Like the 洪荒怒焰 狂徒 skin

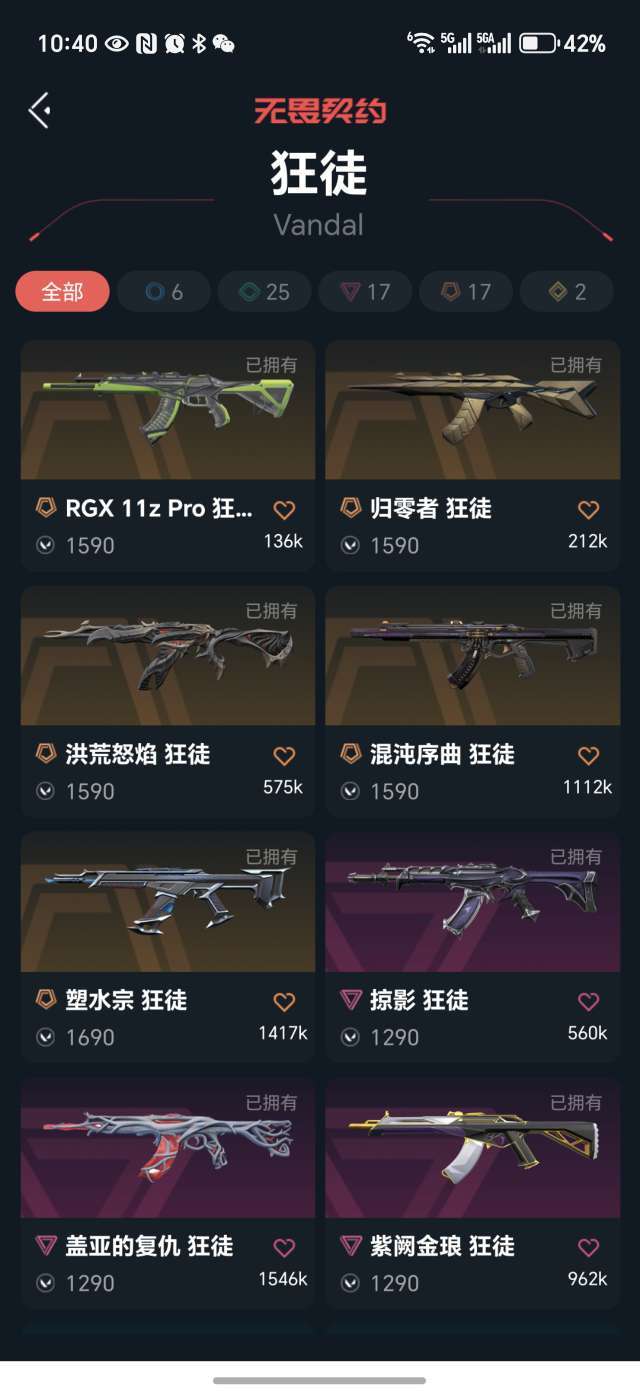coord(284,756)
